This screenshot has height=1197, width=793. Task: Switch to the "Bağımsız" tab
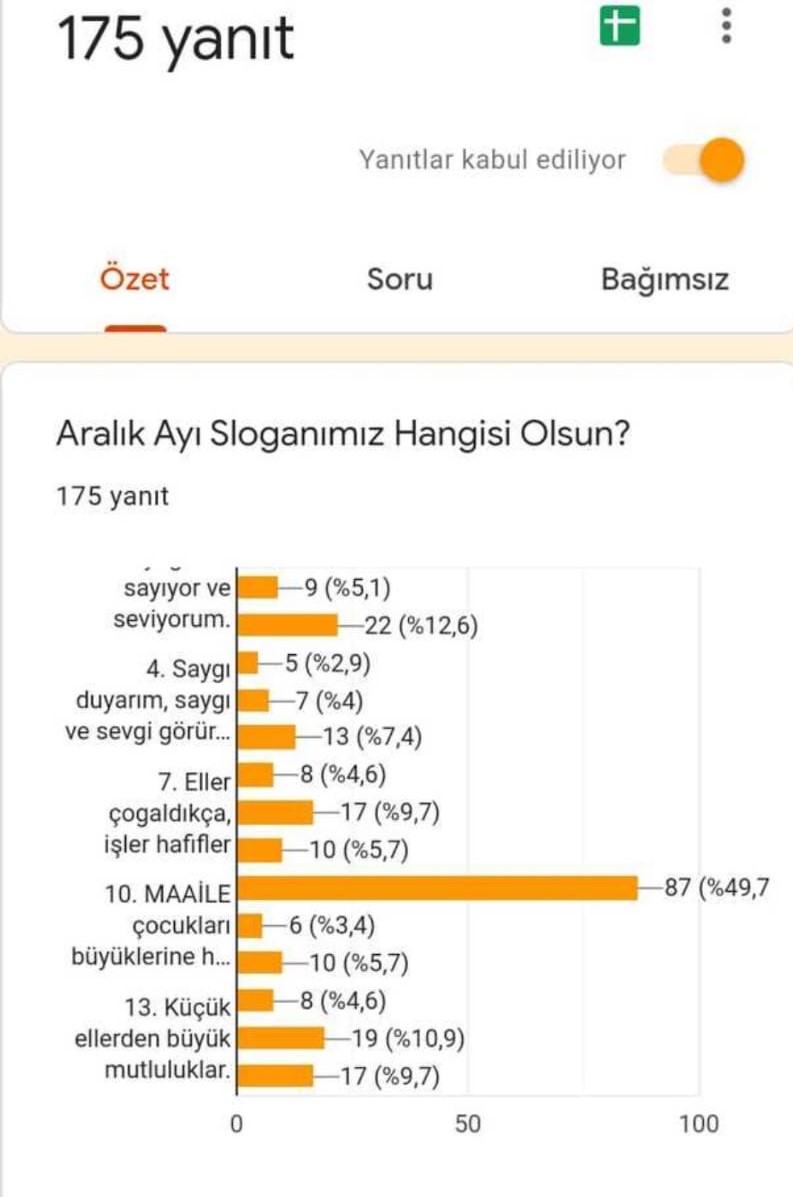point(667,280)
